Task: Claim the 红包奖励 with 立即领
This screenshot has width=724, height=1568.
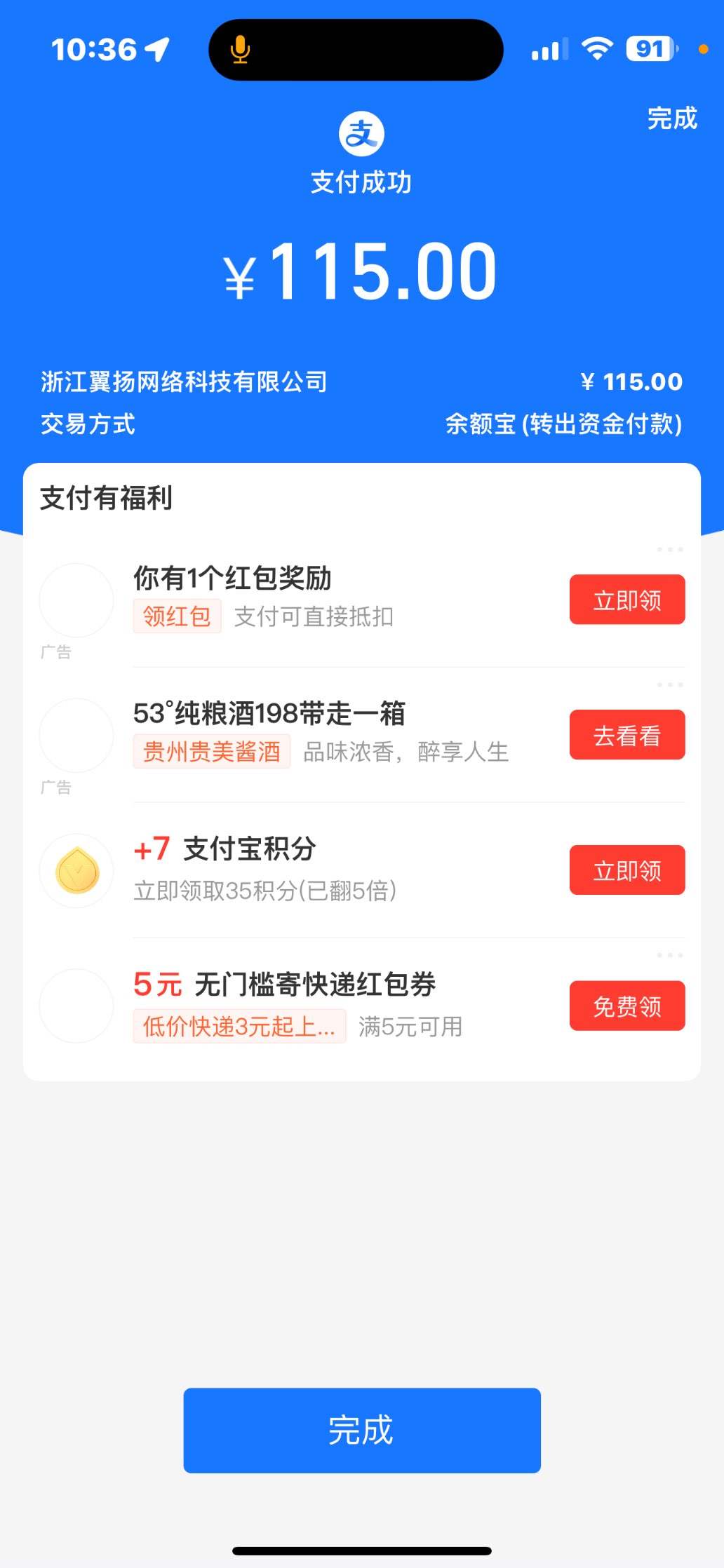Action: tap(626, 600)
